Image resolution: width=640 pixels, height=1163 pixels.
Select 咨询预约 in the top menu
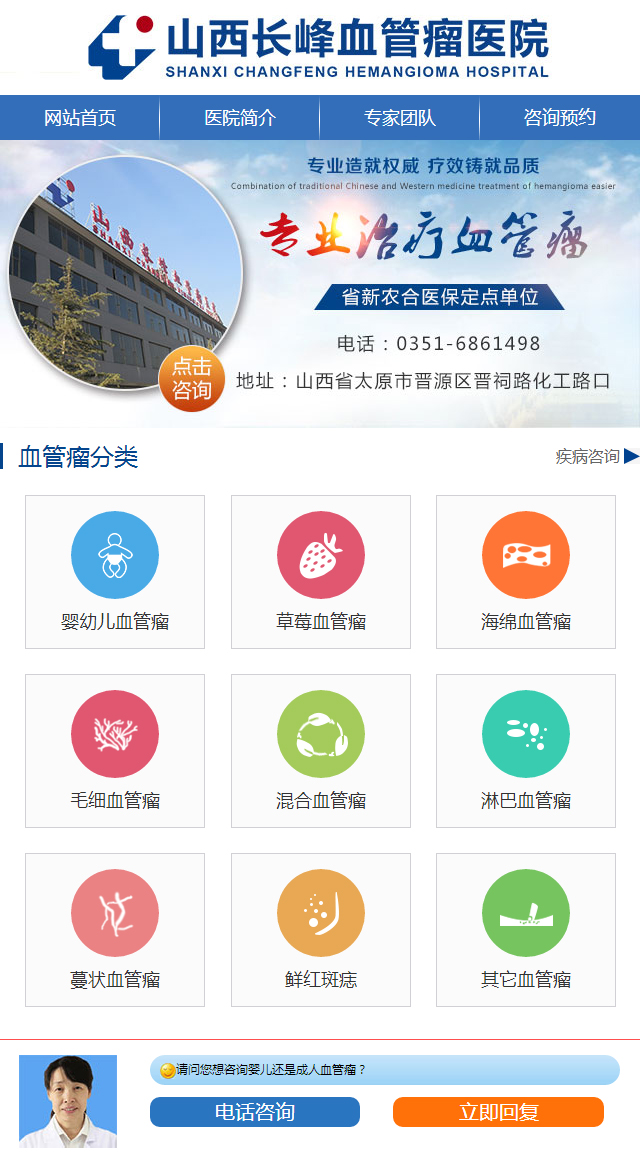[559, 118]
